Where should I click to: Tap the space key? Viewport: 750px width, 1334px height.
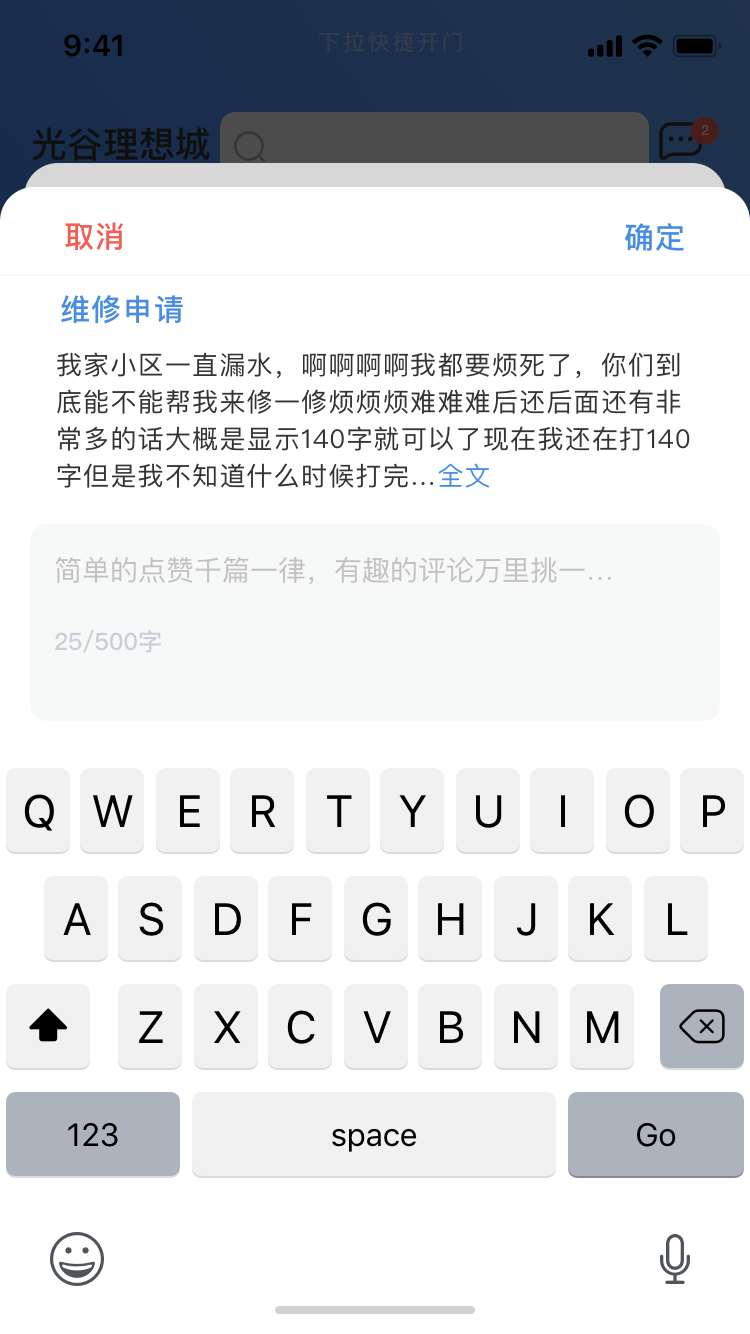point(374,1134)
